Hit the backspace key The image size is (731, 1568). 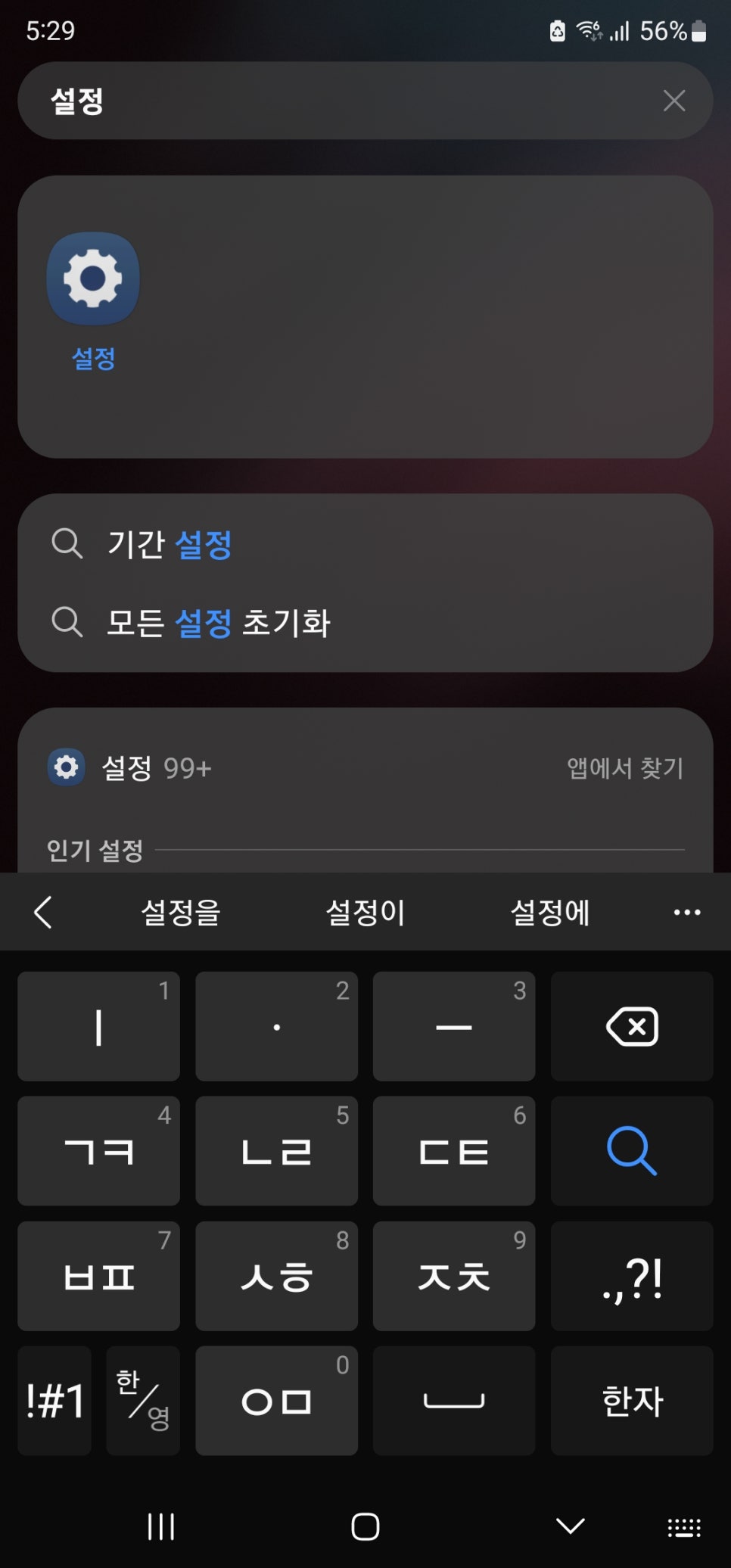632,1027
